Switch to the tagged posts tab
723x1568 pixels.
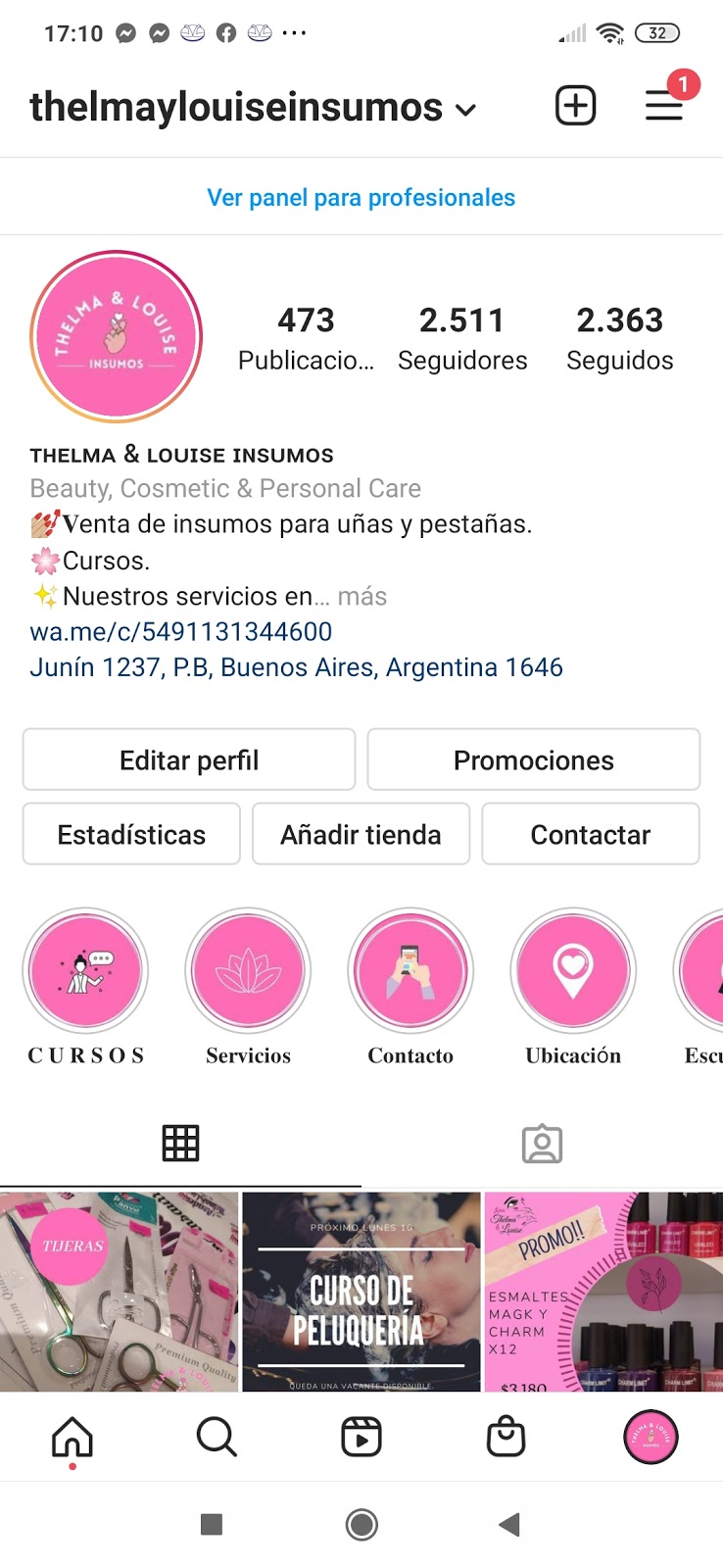click(x=542, y=1144)
